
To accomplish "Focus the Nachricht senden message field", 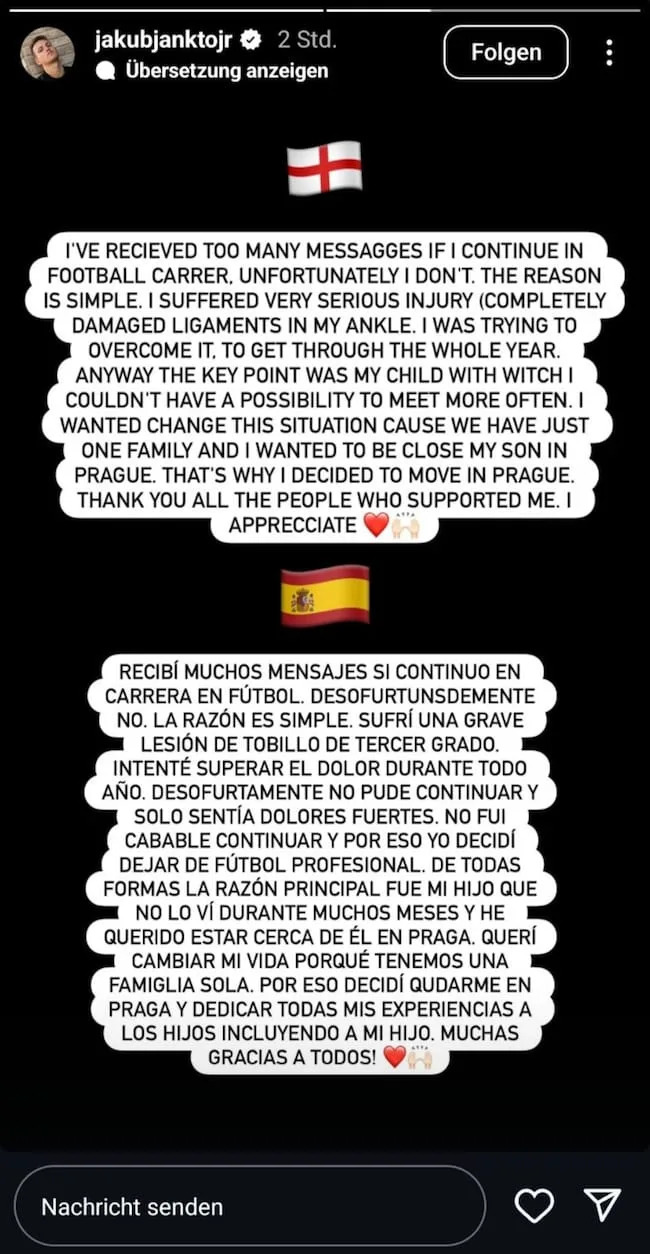I will tap(250, 1206).
